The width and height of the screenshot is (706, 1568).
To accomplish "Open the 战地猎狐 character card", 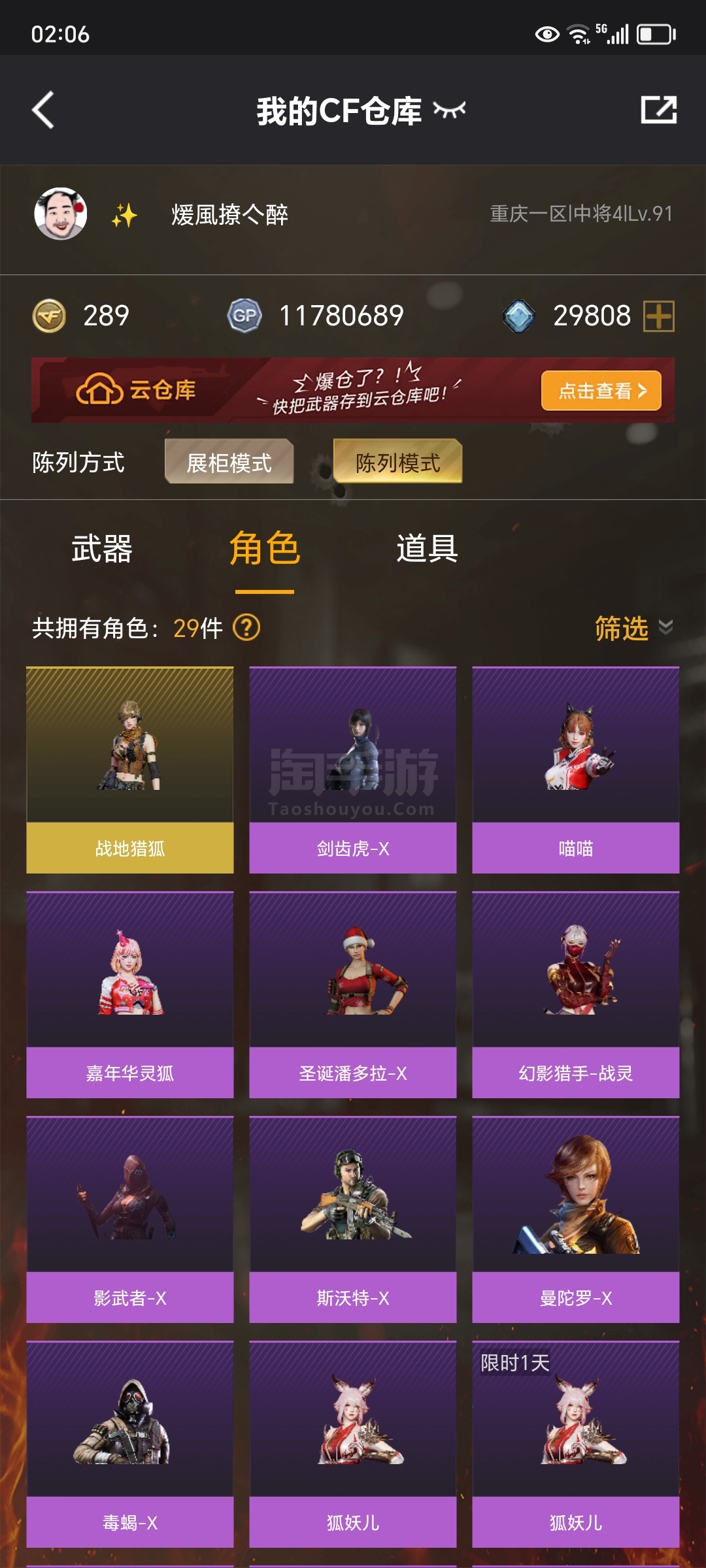I will (x=130, y=770).
